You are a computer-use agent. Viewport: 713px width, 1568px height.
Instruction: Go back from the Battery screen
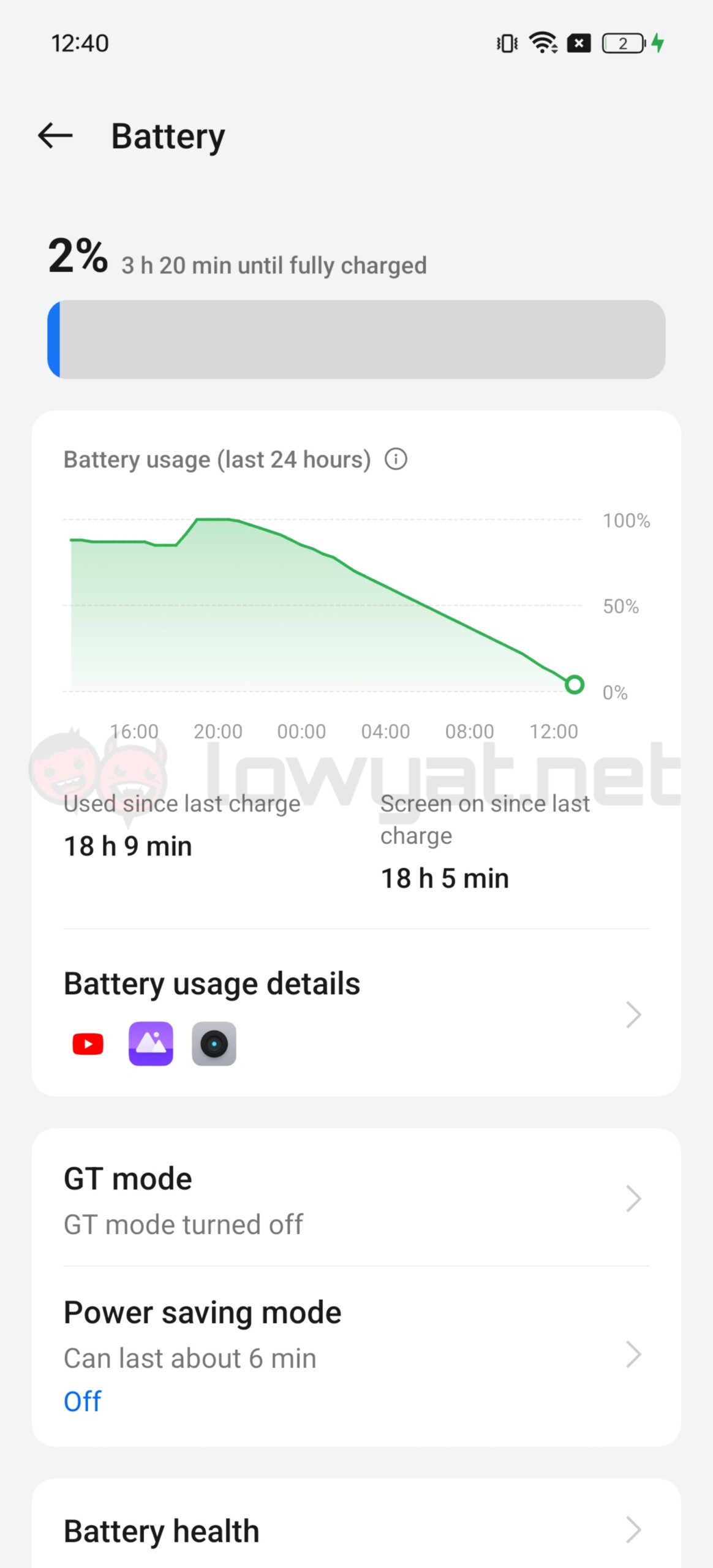click(55, 135)
